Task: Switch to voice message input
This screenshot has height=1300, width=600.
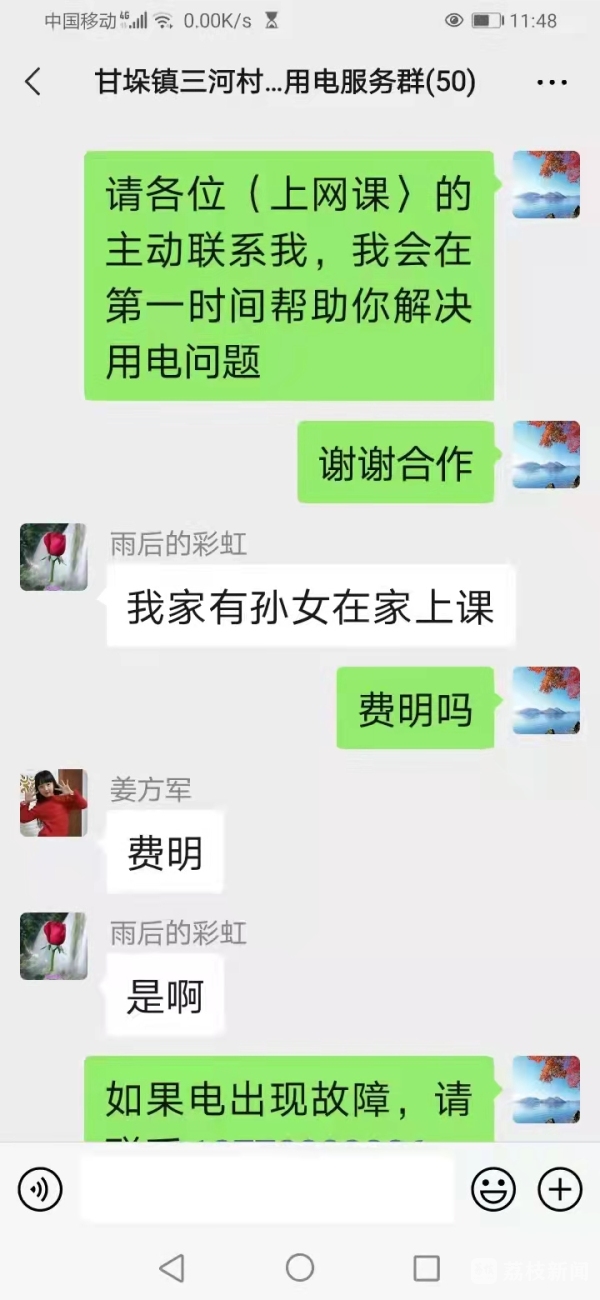Action: tap(40, 1189)
